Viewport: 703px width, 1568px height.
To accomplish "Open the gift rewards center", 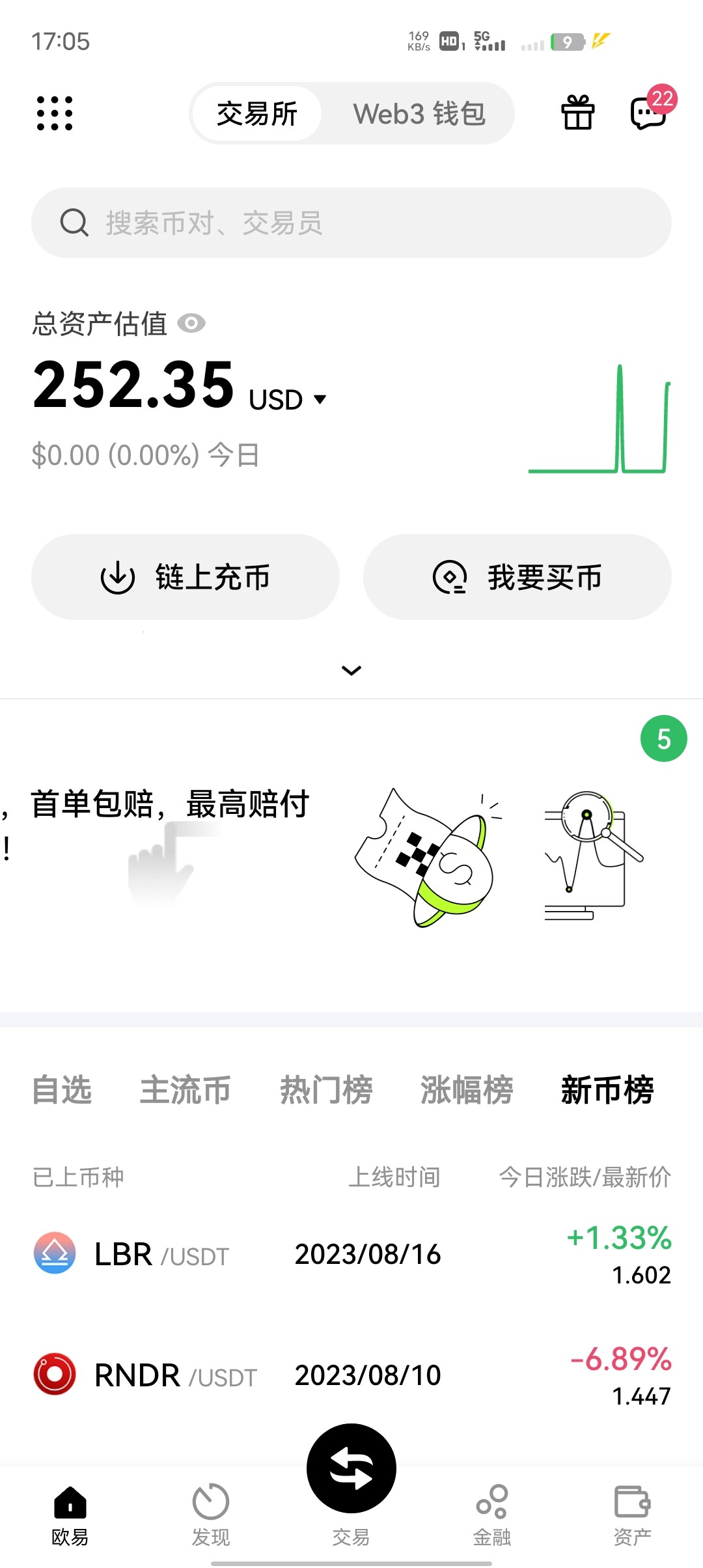I will pyautogui.click(x=578, y=113).
